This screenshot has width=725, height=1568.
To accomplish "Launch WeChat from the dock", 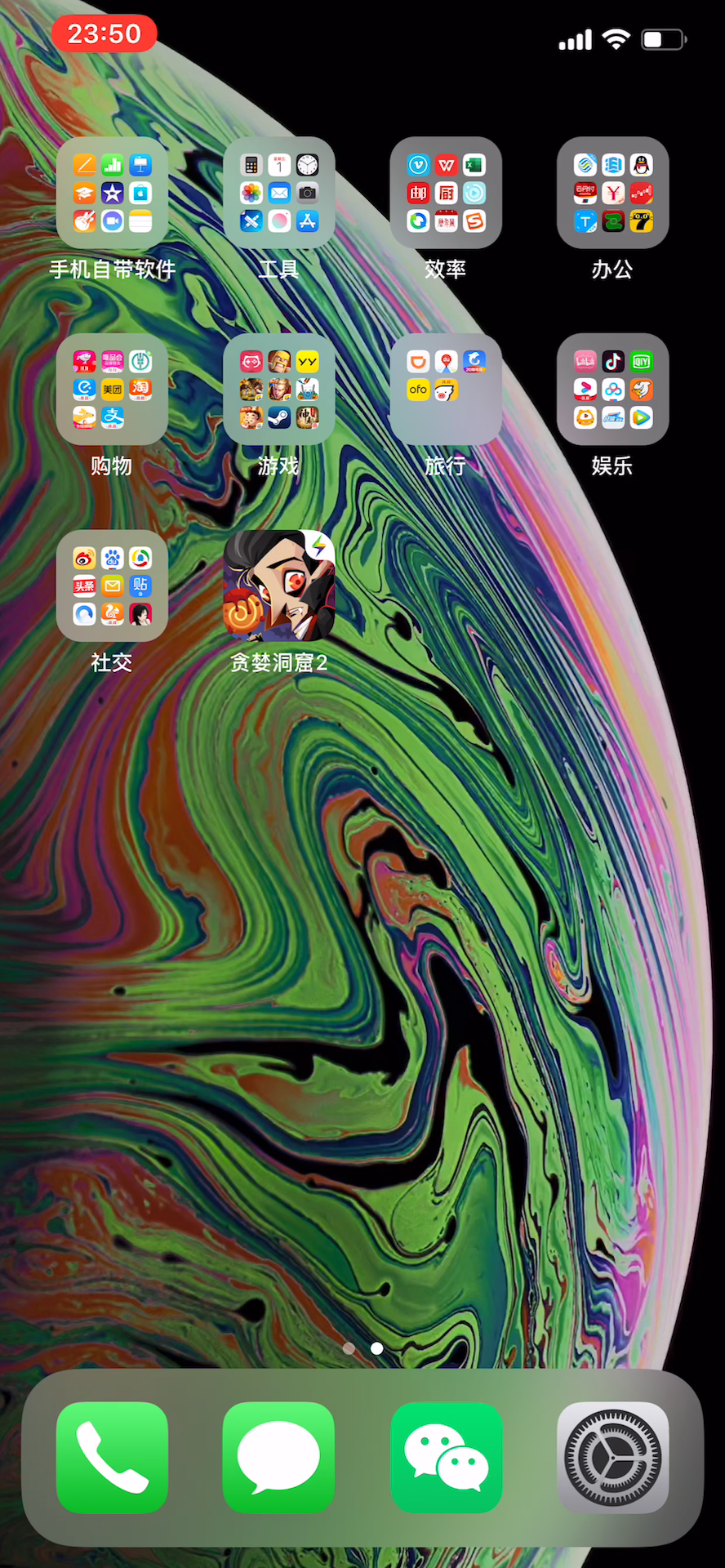I will click(x=446, y=1457).
